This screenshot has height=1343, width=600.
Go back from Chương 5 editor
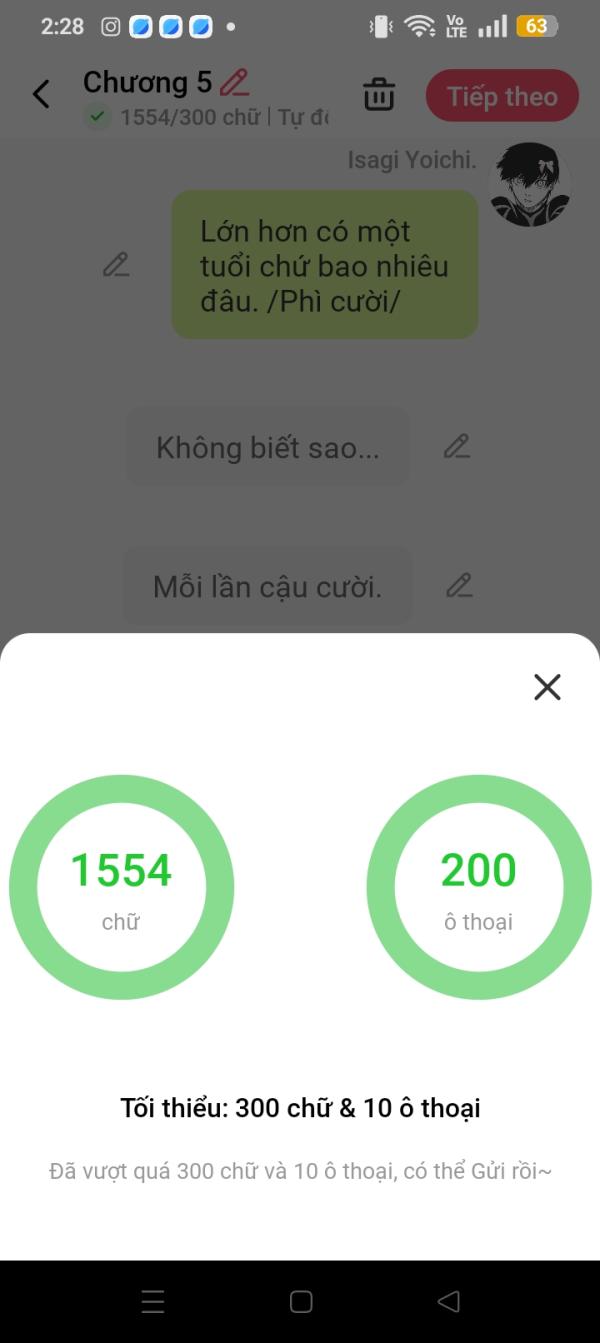click(x=41, y=95)
